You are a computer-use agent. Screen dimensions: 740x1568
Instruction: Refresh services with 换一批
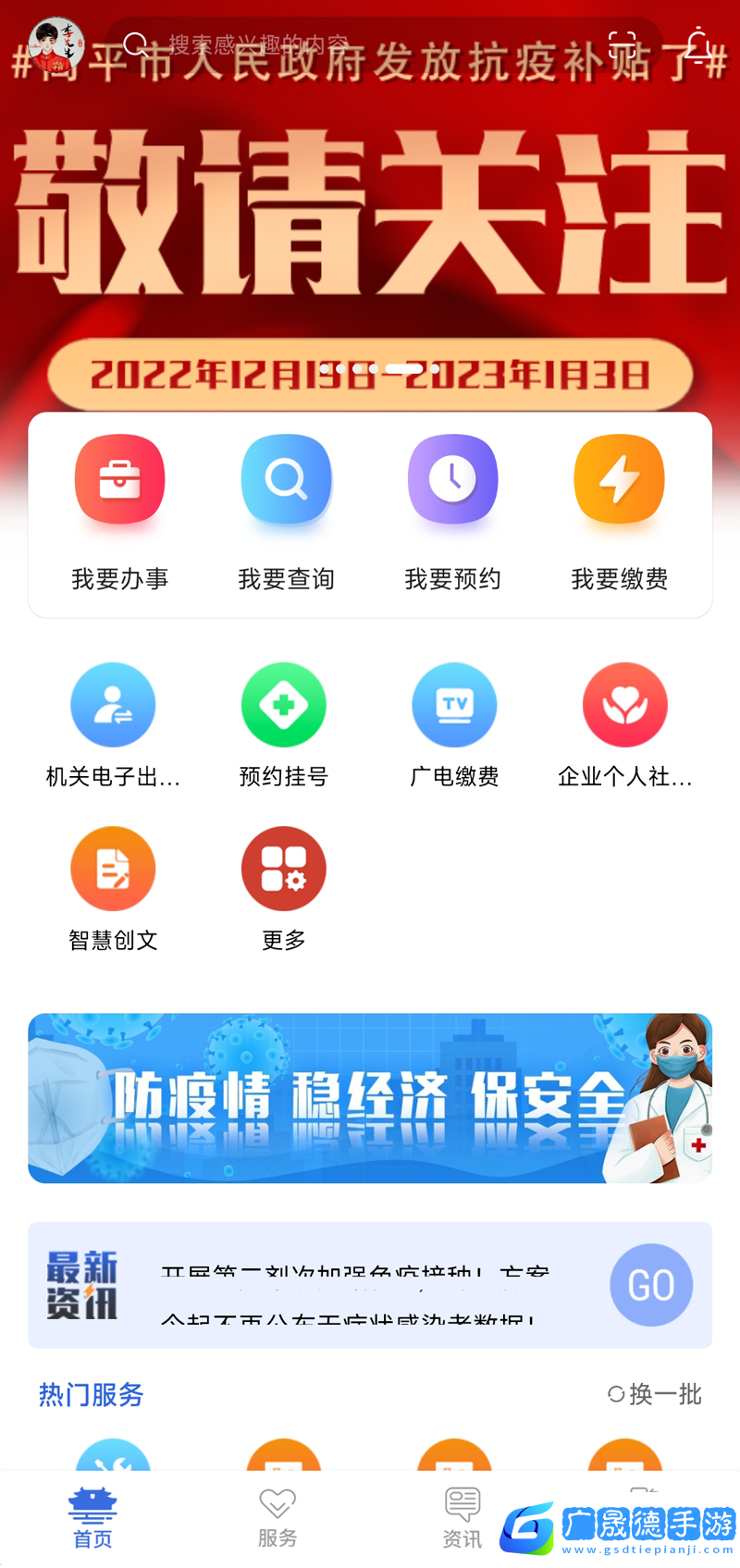click(655, 1394)
